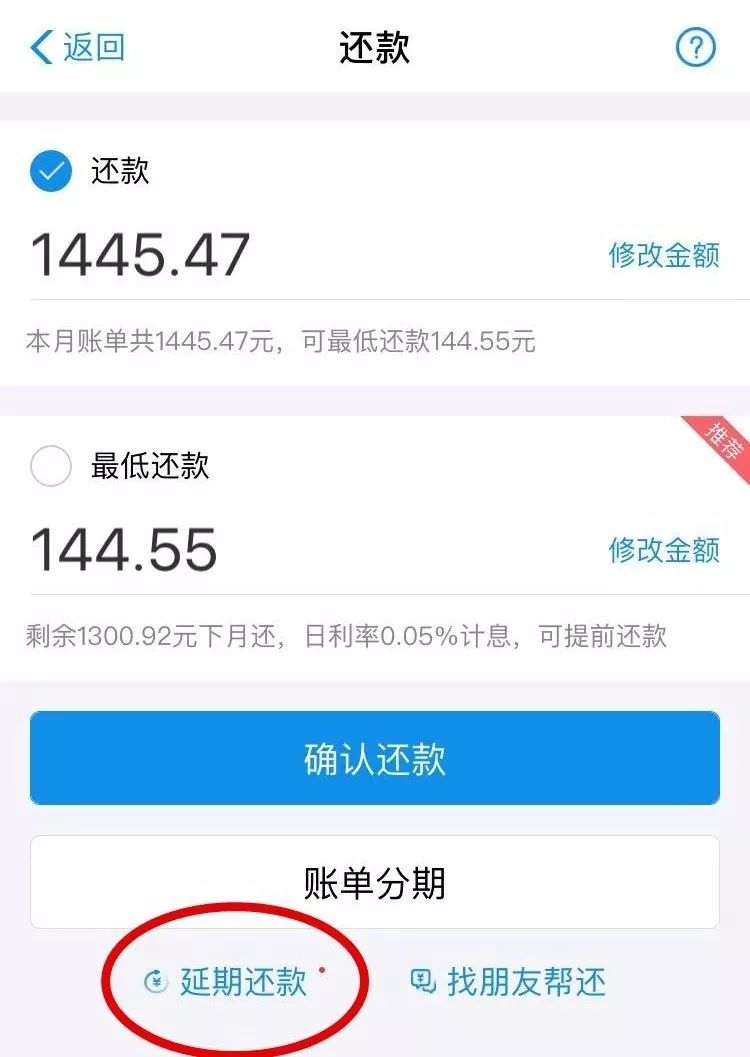Tap the chat bubble icon before 找朋友帮还
Image resolution: width=750 pixels, height=1057 pixels.
click(x=424, y=982)
